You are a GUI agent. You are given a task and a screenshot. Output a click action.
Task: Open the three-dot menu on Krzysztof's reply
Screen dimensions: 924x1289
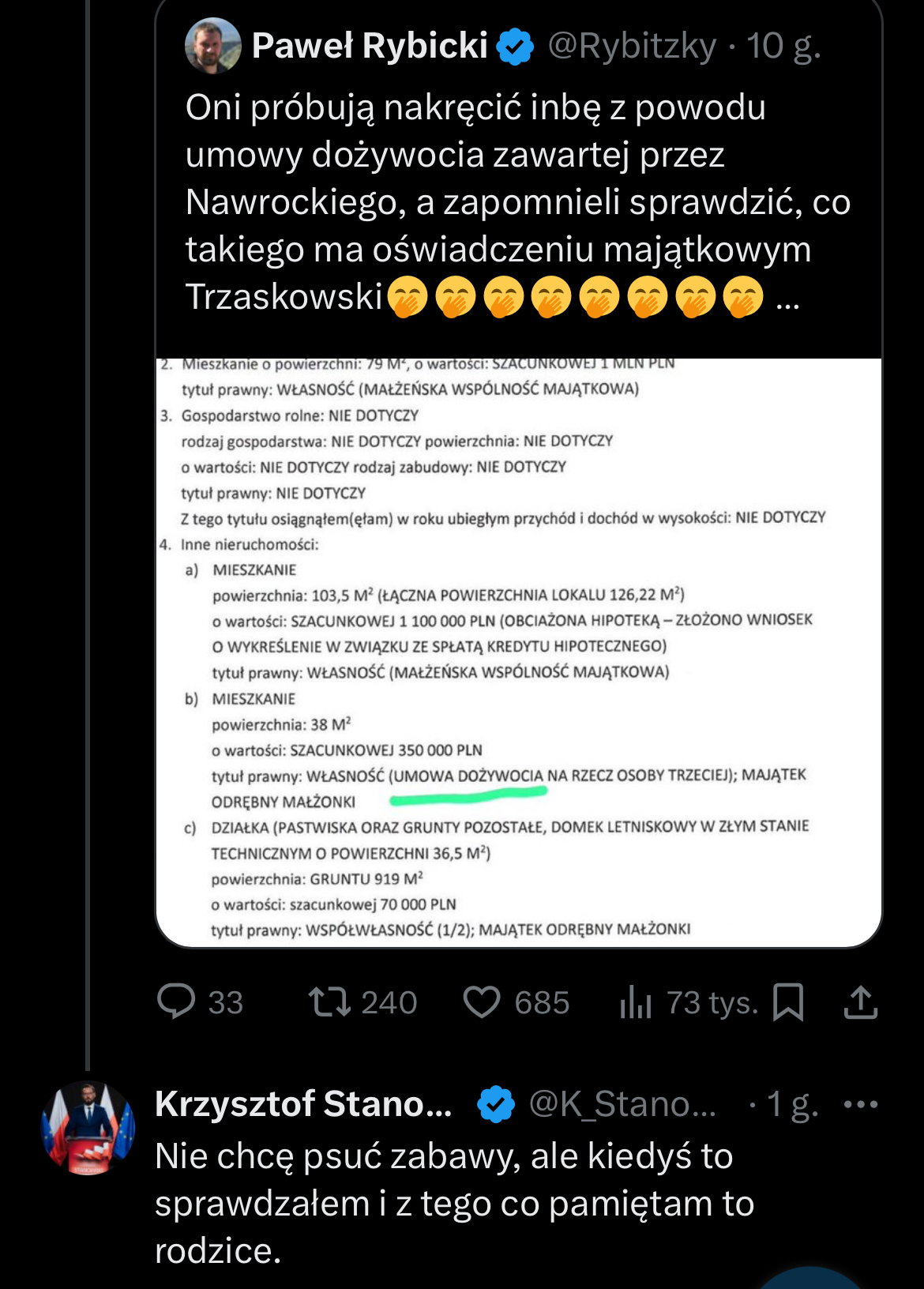[x=861, y=1104]
